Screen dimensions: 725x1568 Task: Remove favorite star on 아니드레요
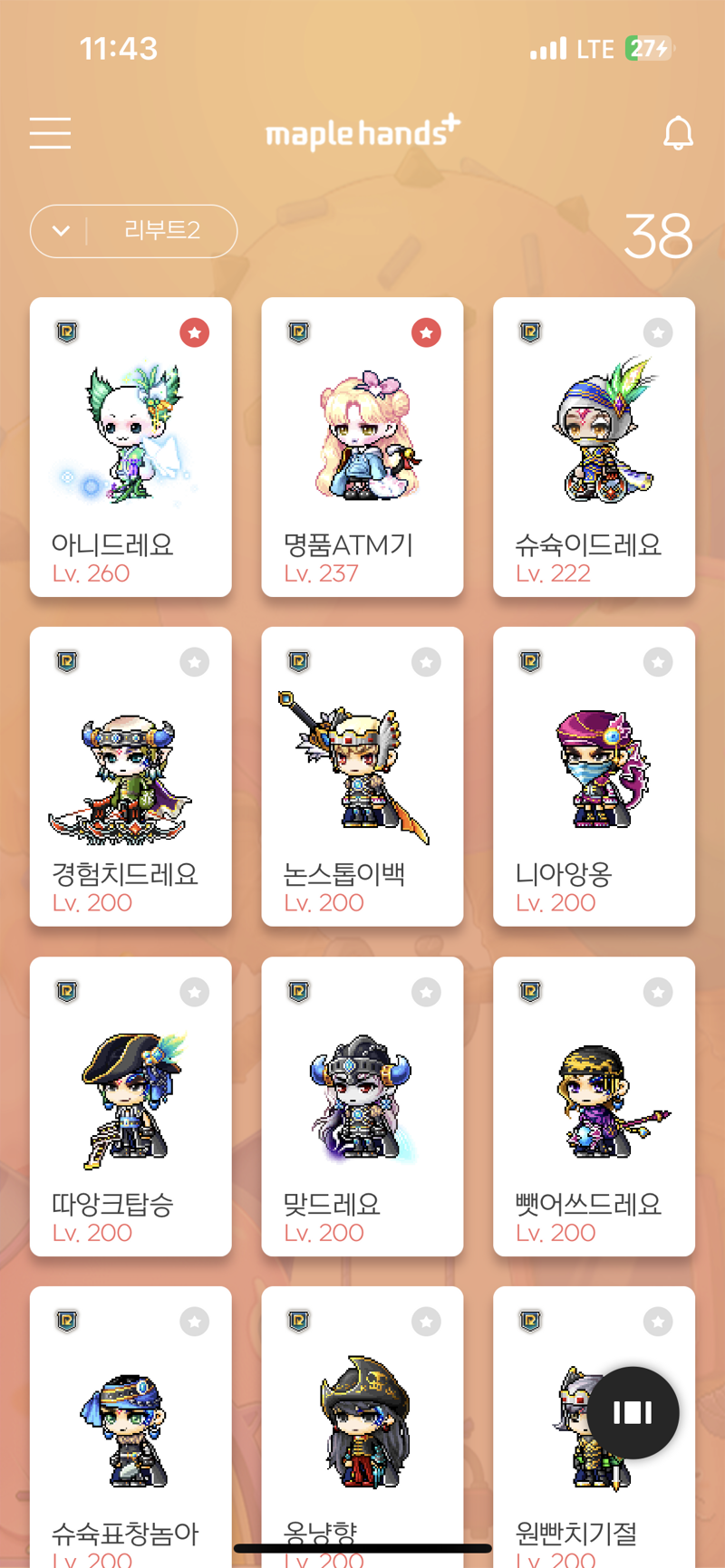(x=194, y=332)
